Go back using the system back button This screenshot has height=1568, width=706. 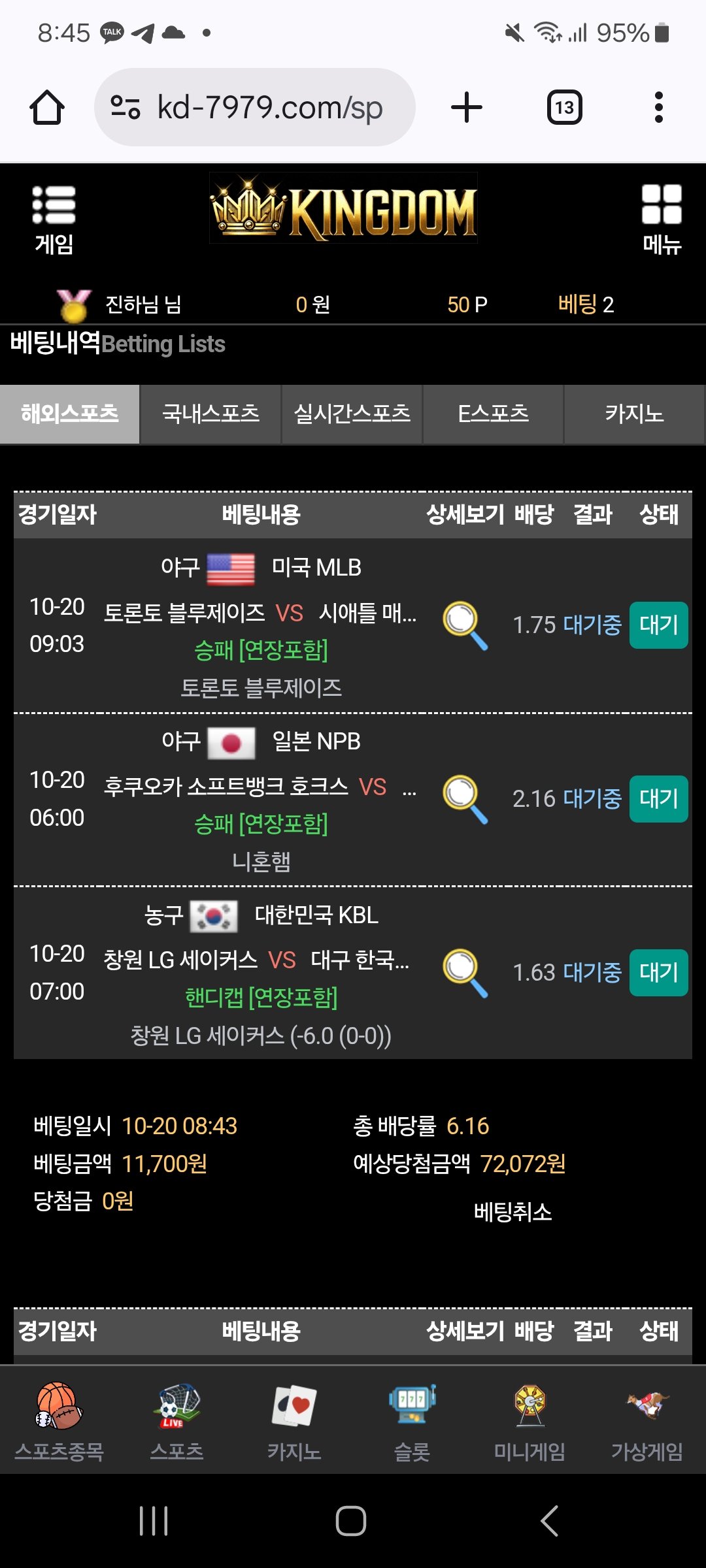549,1521
